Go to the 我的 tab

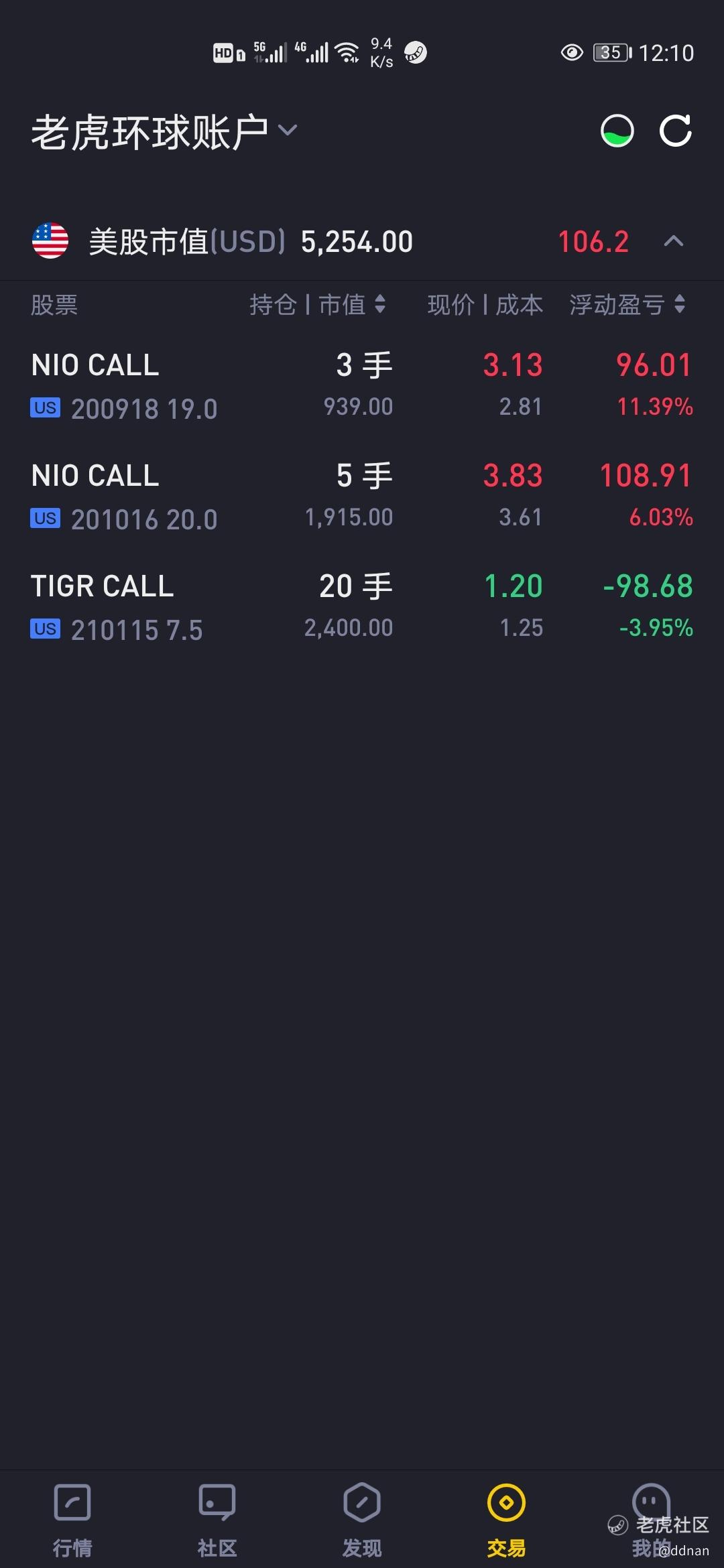651,1520
